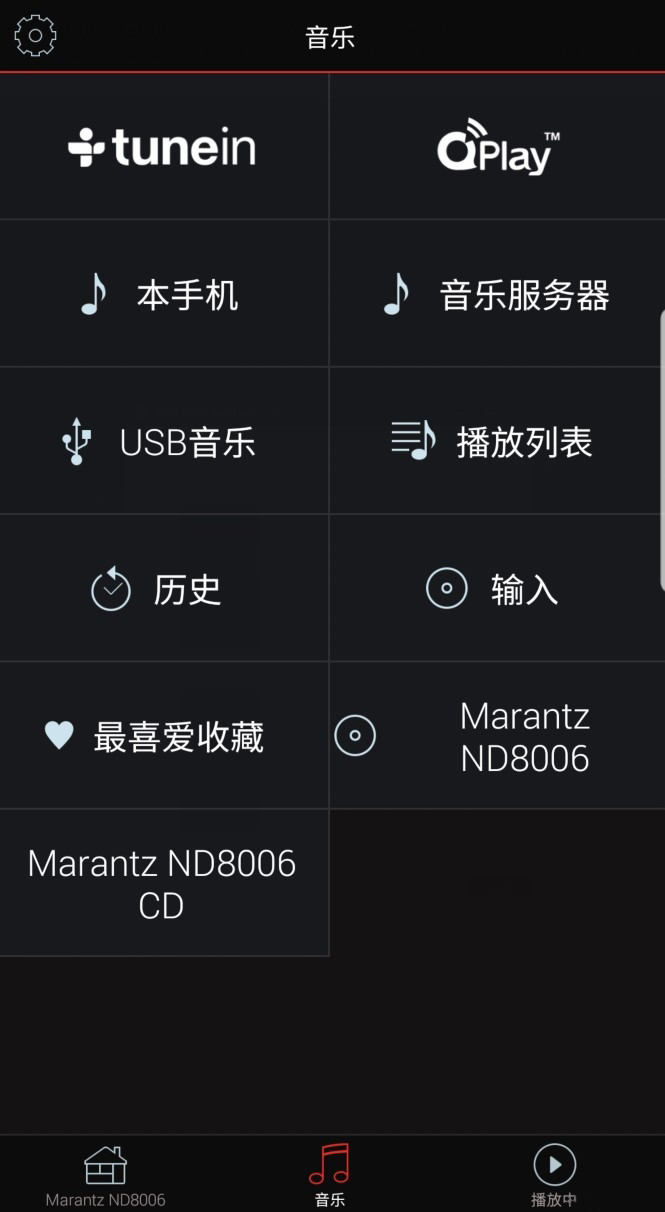This screenshot has width=665, height=1212.
Task: Open 输入 inputs tile
Action: coord(498,588)
